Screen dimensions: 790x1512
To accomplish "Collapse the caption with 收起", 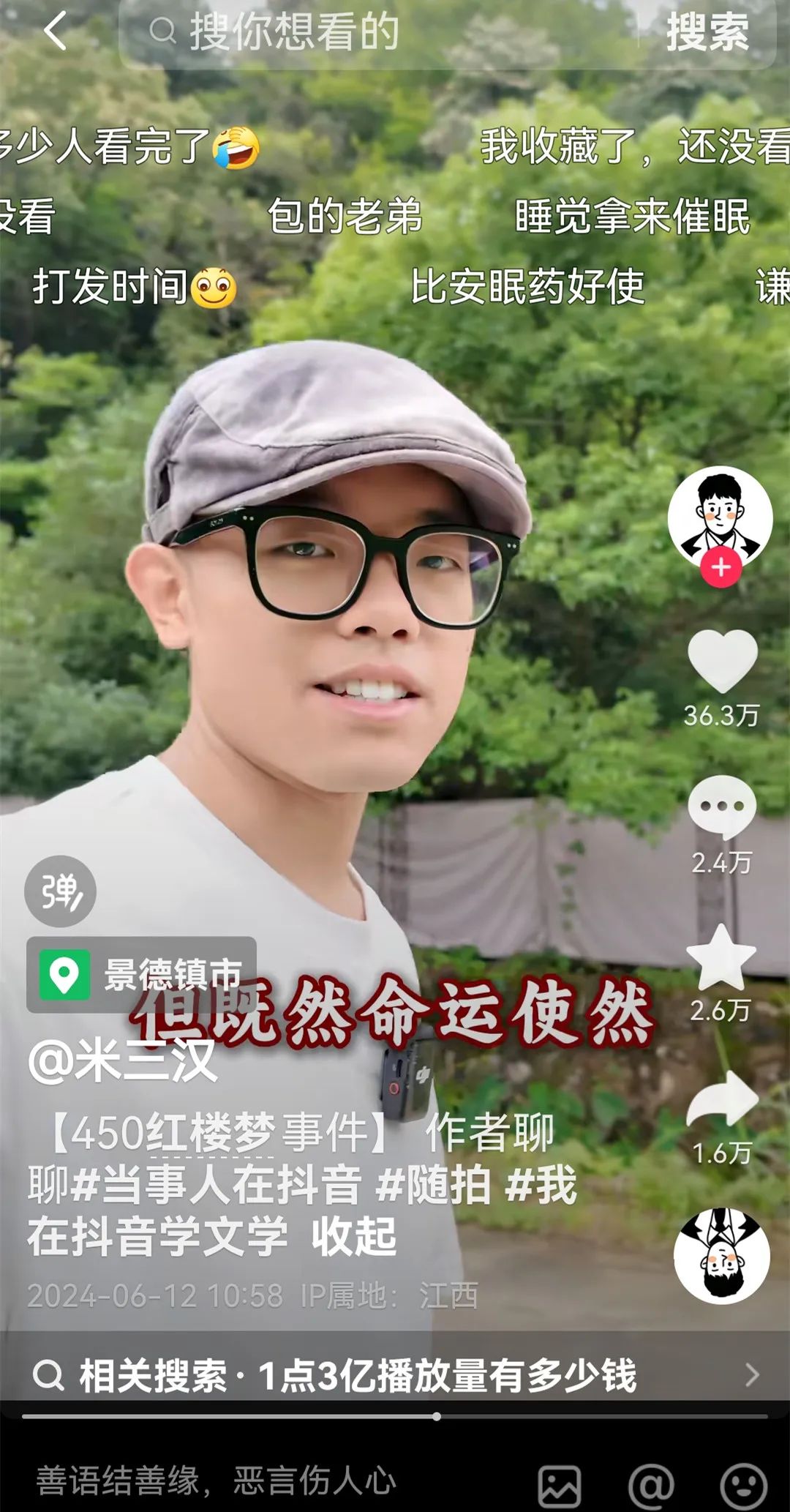I will click(x=354, y=1237).
